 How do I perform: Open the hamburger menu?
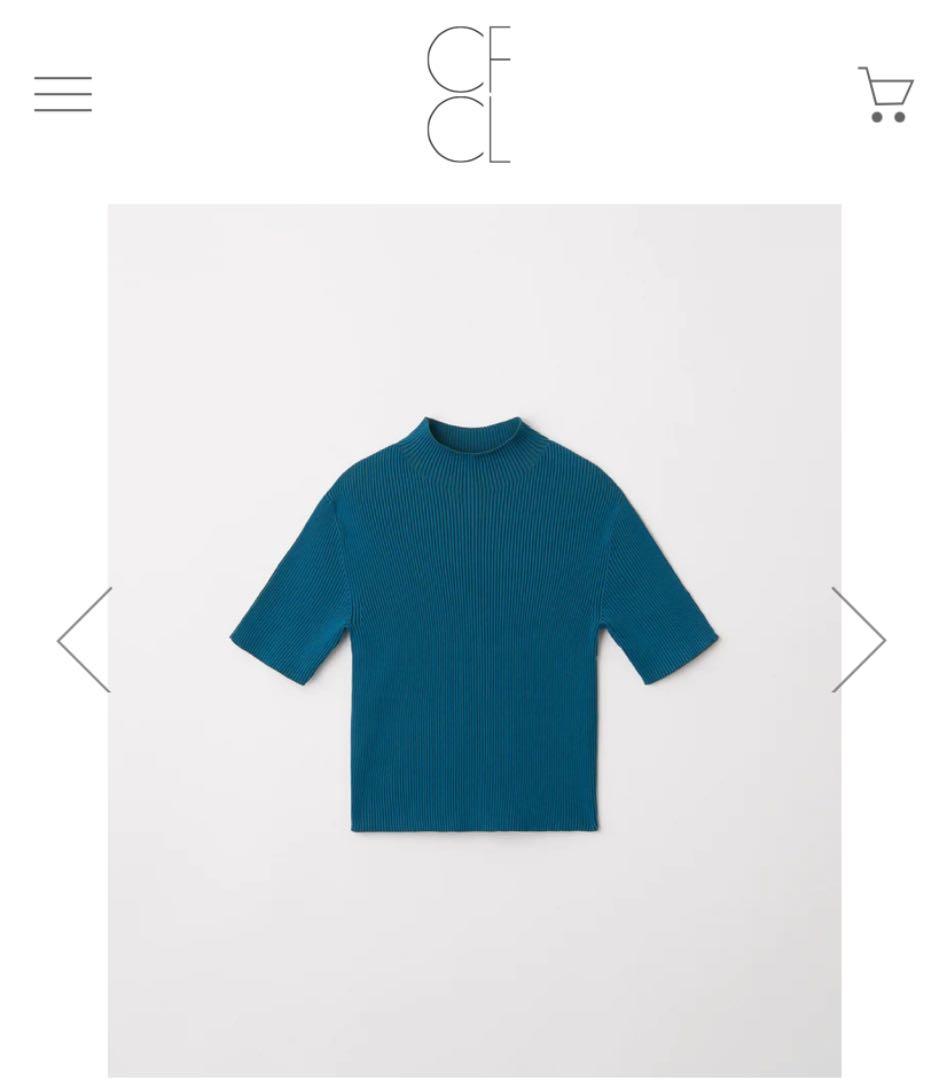click(63, 94)
